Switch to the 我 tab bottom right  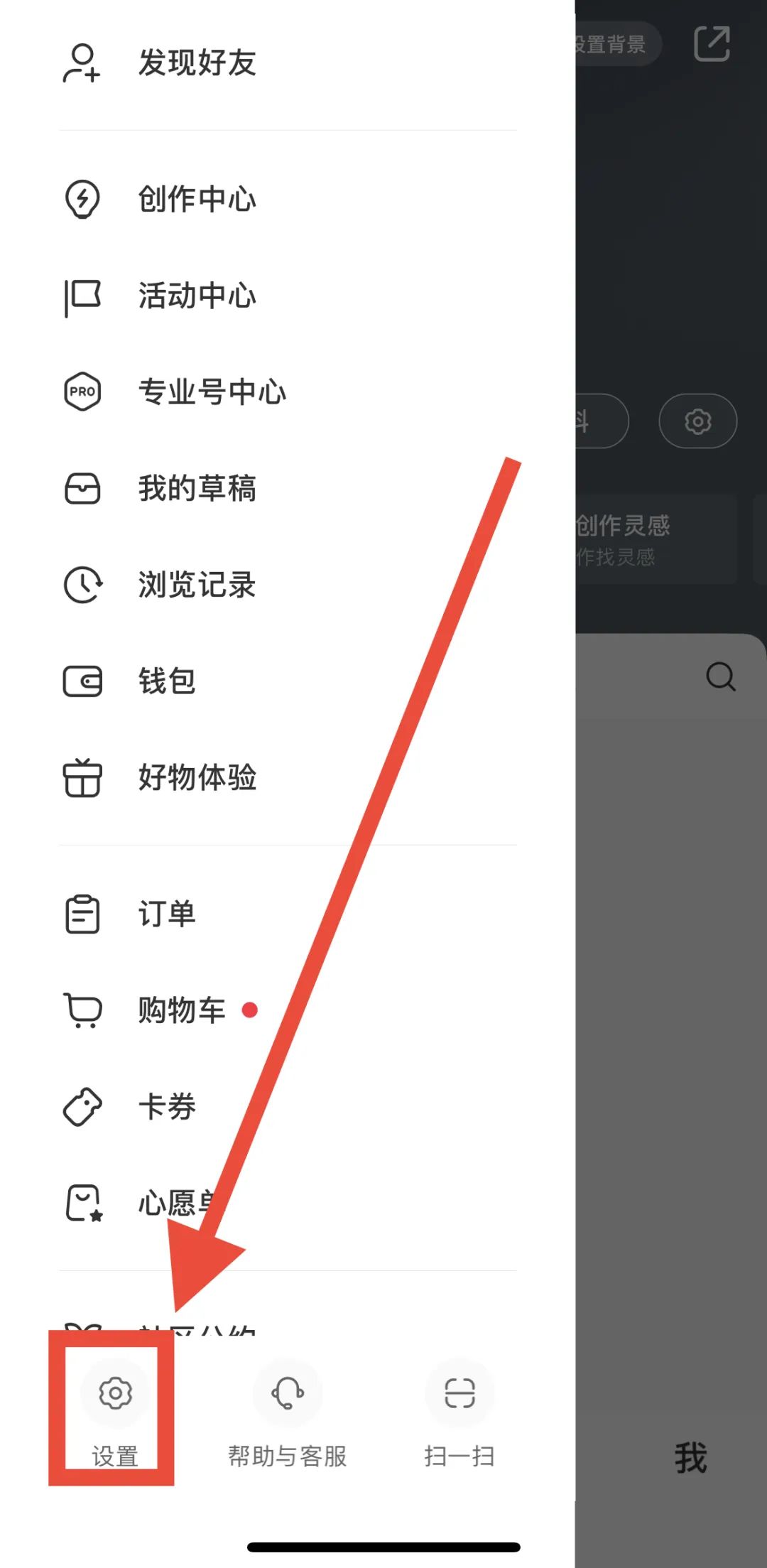click(692, 1457)
